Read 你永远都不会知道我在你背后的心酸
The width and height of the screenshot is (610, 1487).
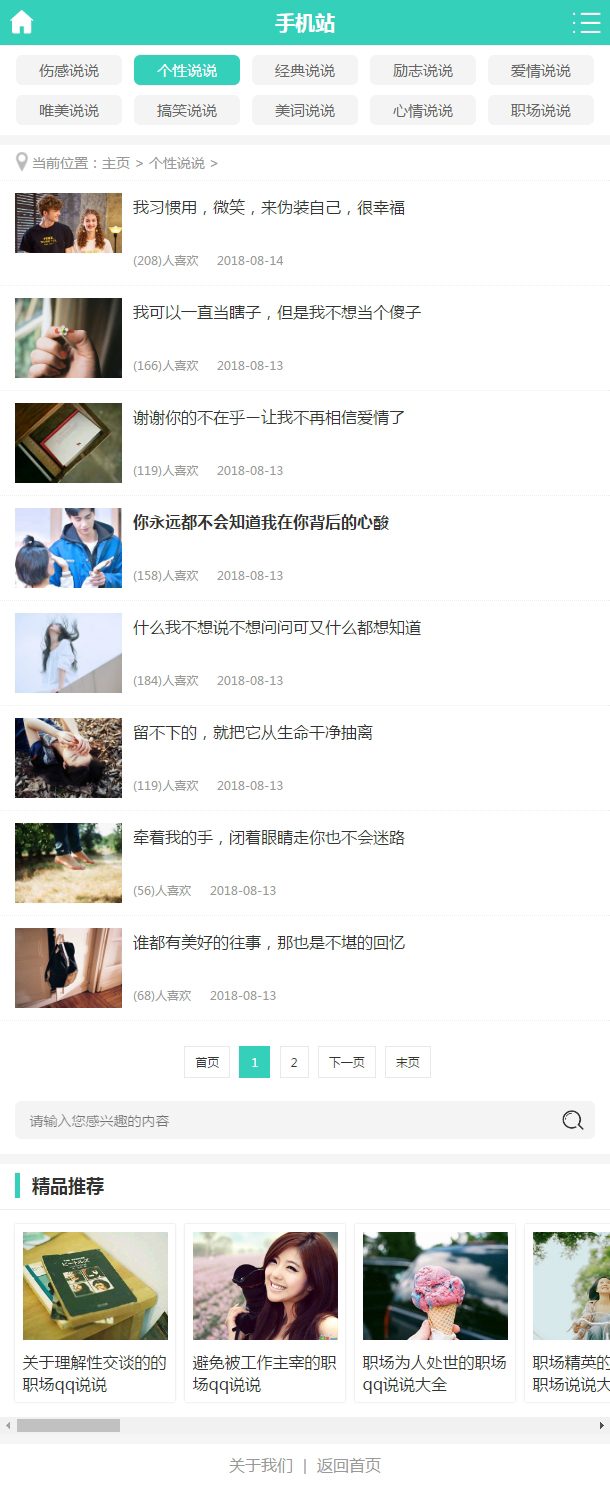(261, 523)
